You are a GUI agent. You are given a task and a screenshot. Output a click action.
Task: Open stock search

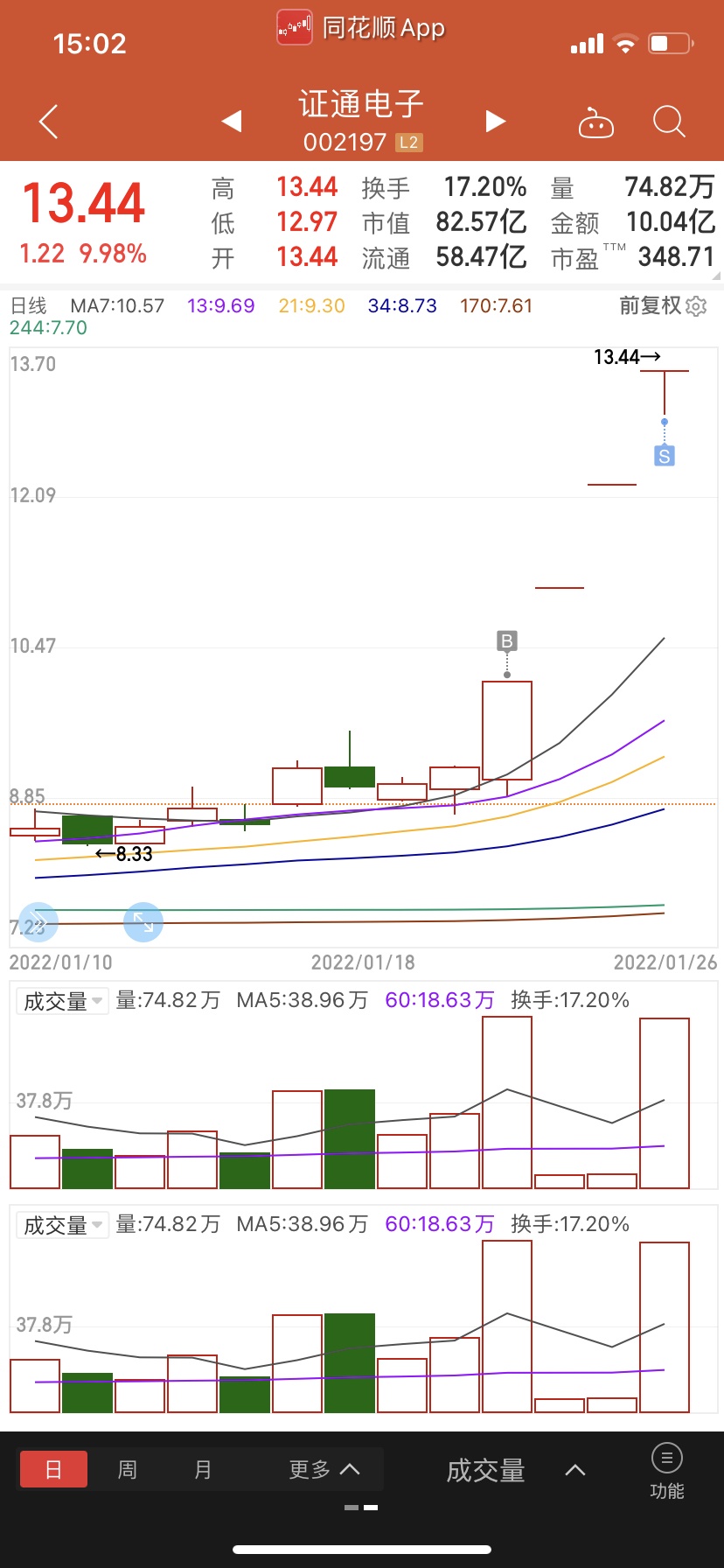tap(669, 122)
